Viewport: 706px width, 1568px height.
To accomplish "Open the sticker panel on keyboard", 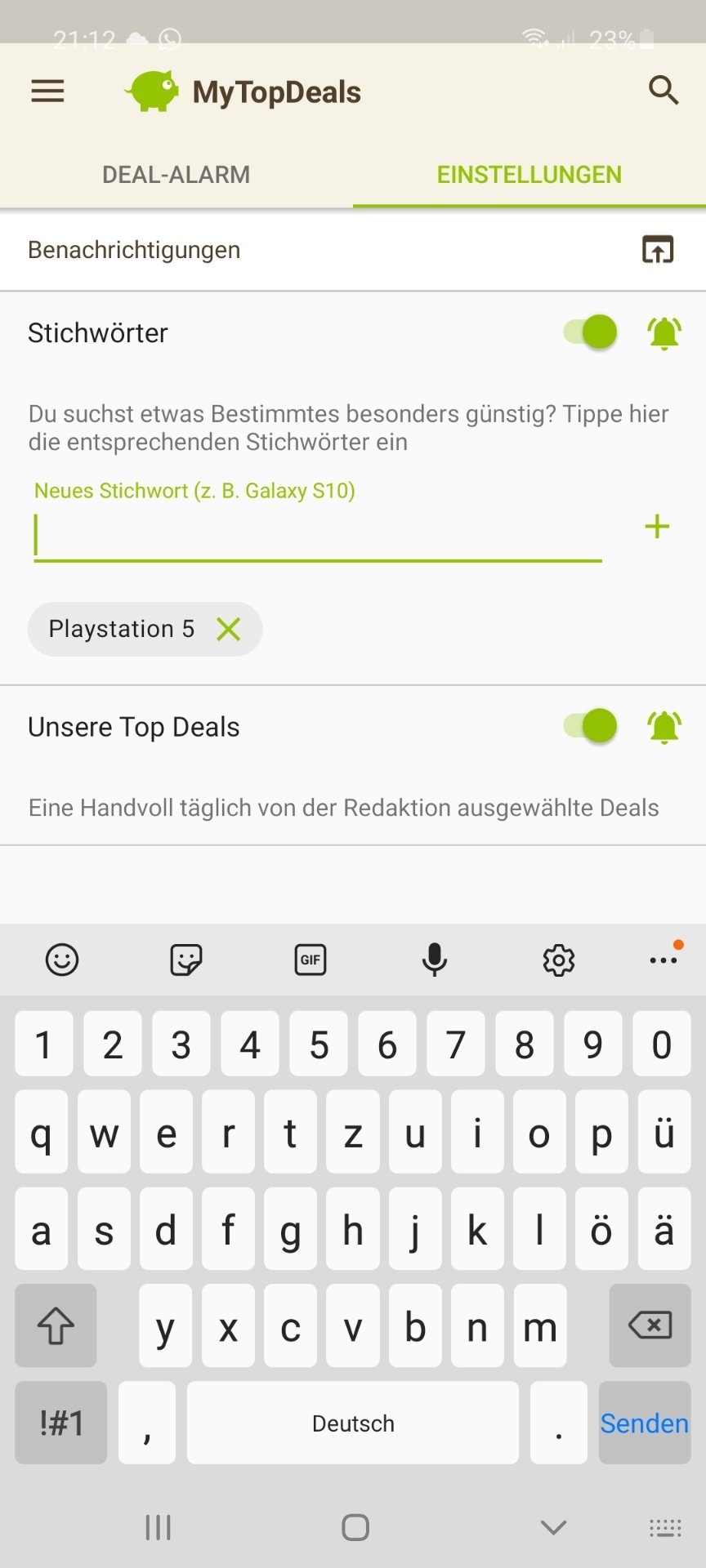I will 186,960.
